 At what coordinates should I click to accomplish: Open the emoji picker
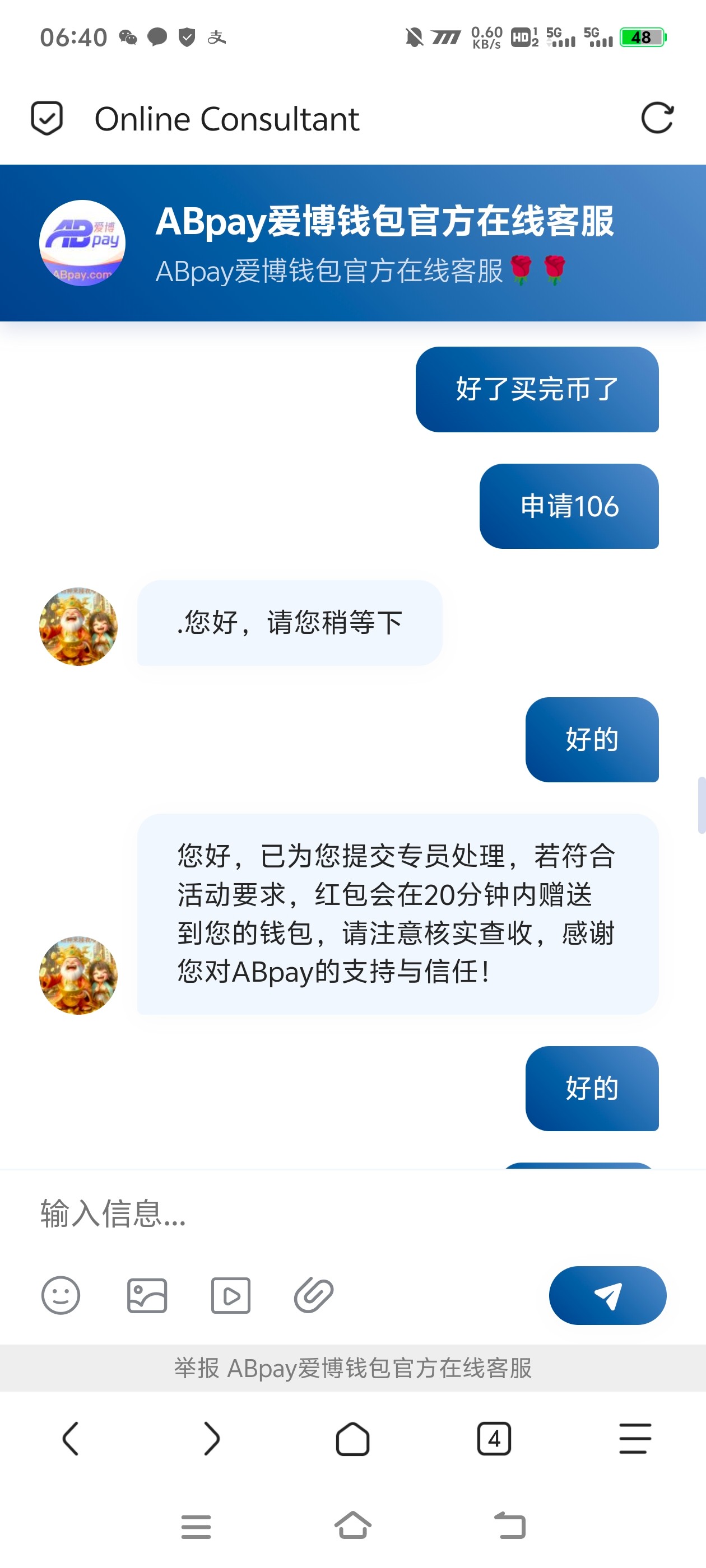point(61,1295)
